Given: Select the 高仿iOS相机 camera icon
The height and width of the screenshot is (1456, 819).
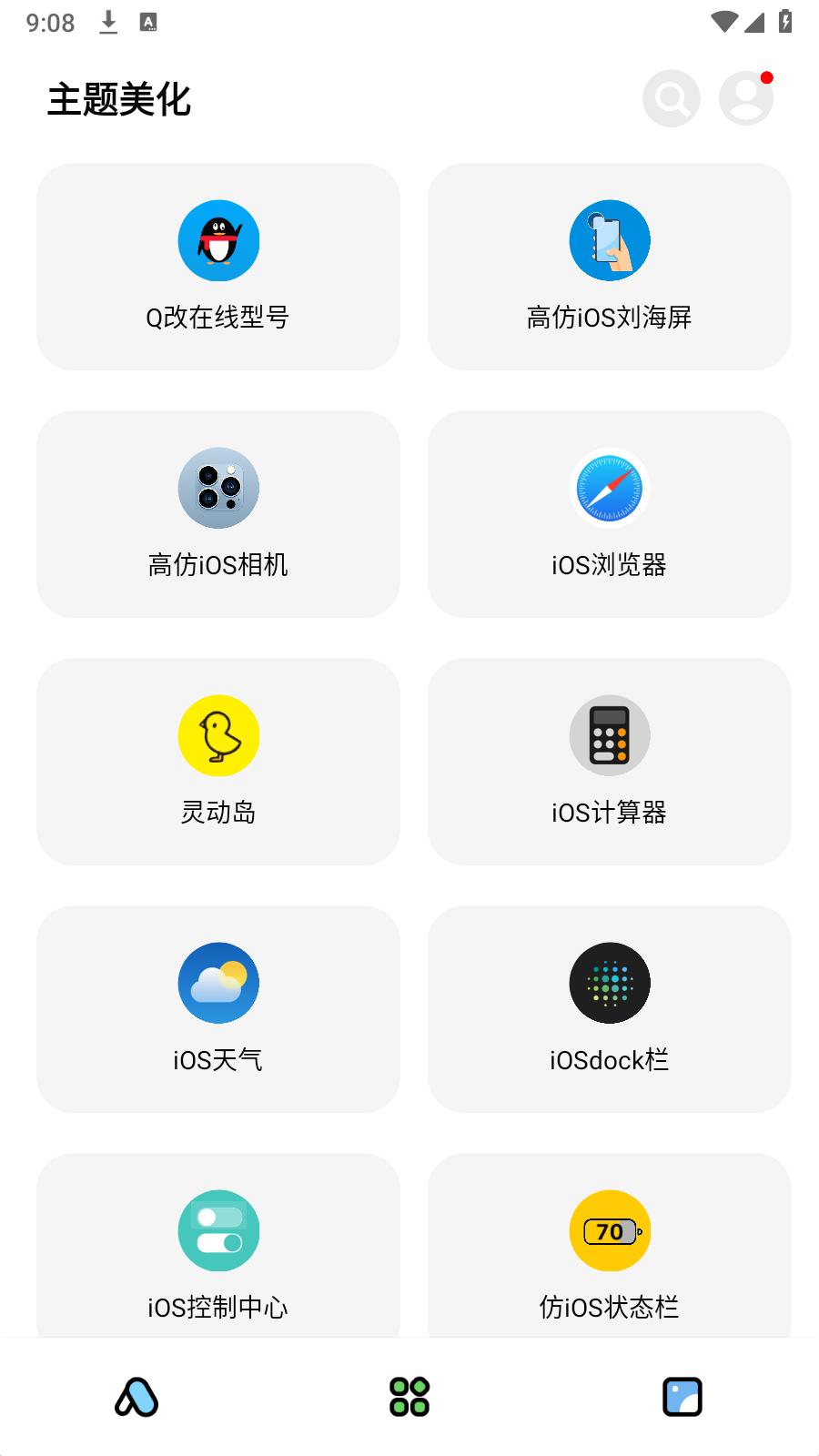Looking at the screenshot, I should pyautogui.click(x=218, y=488).
